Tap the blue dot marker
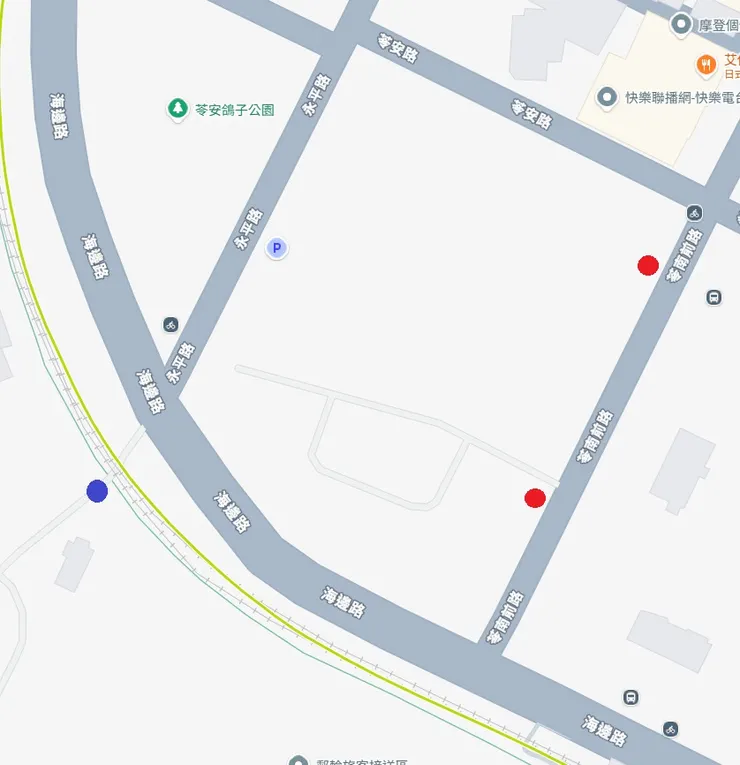Viewport: 740px width, 765px height. click(x=97, y=491)
